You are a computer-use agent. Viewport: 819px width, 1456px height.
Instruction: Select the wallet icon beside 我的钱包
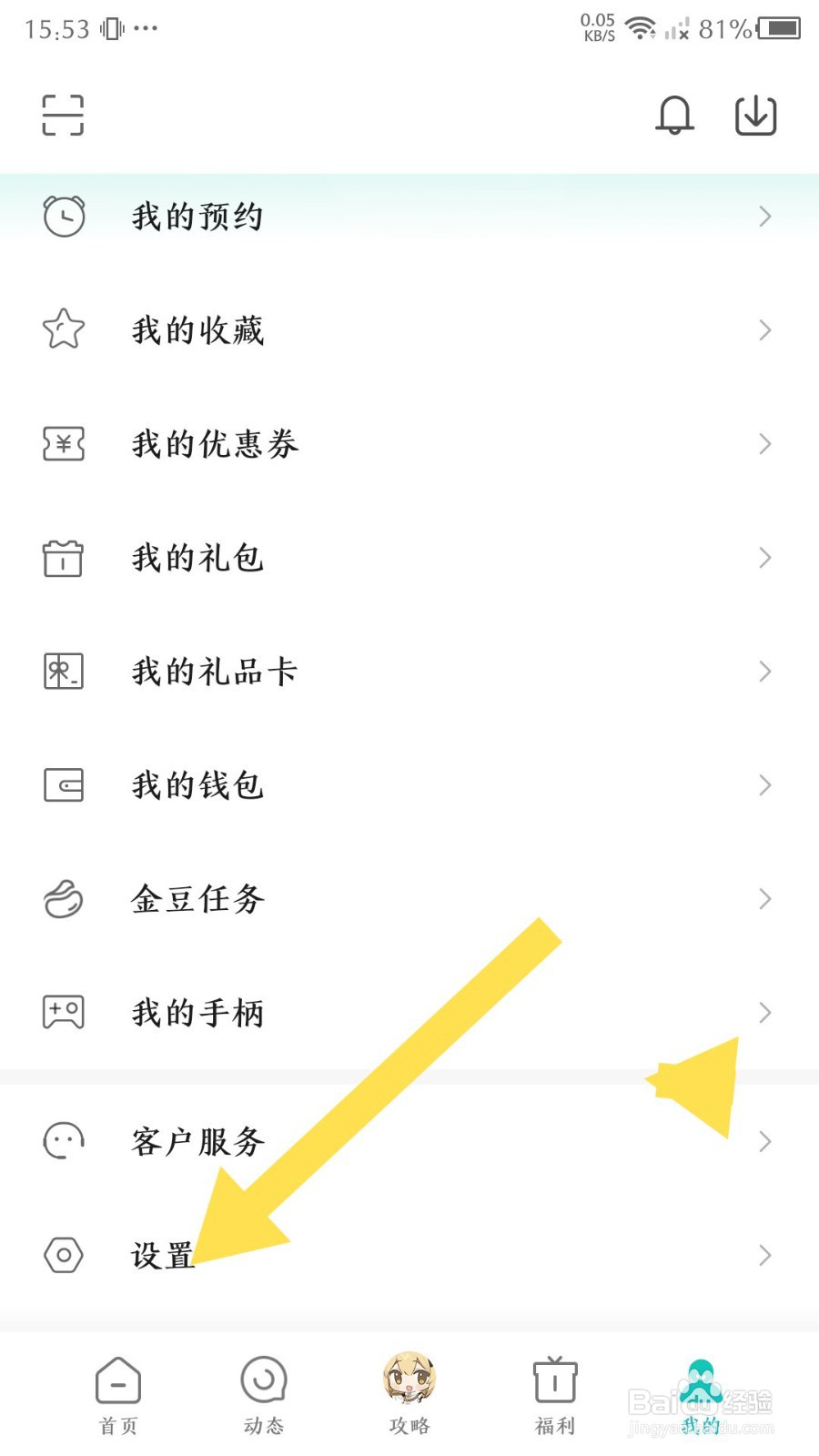click(x=63, y=784)
